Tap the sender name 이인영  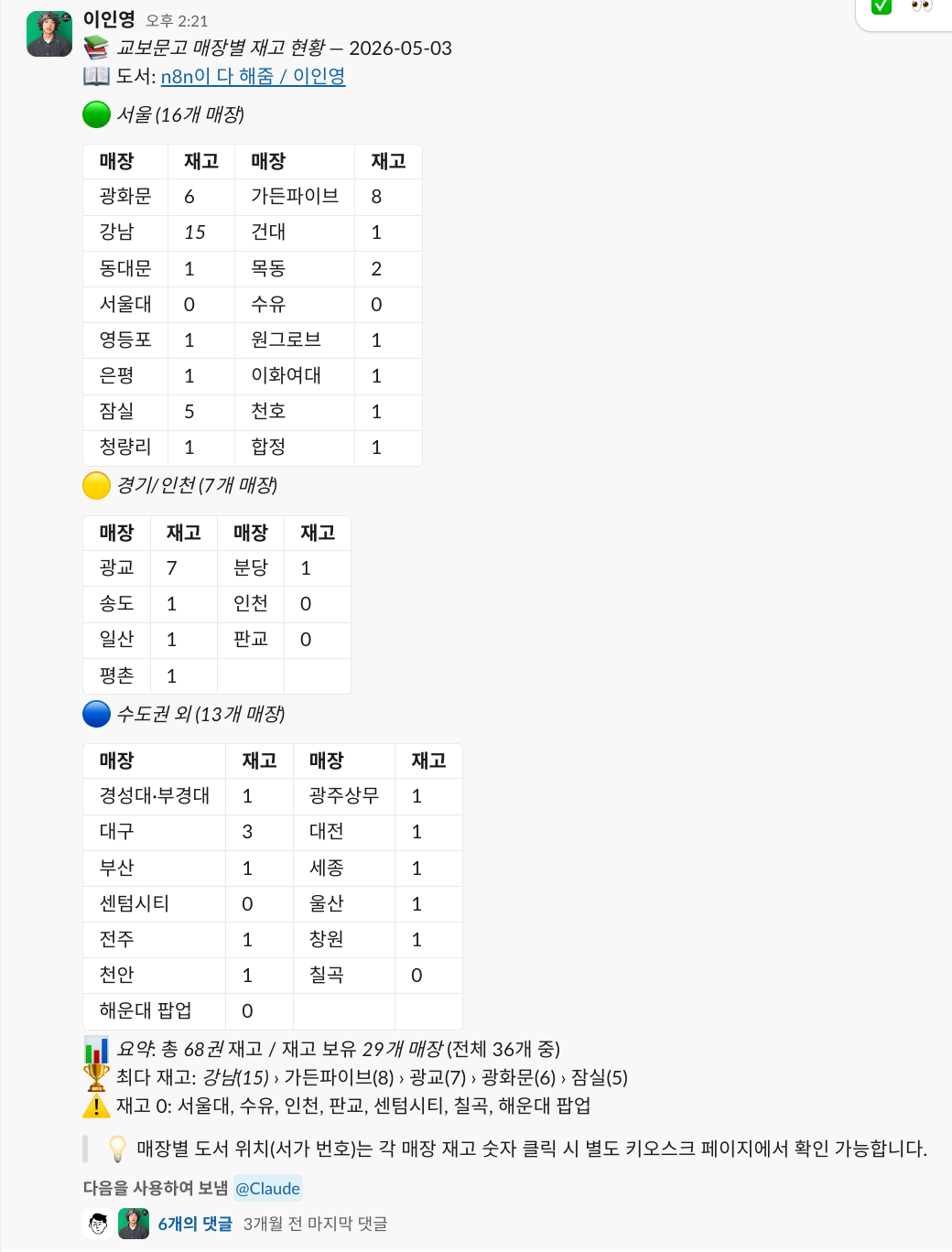point(109,19)
